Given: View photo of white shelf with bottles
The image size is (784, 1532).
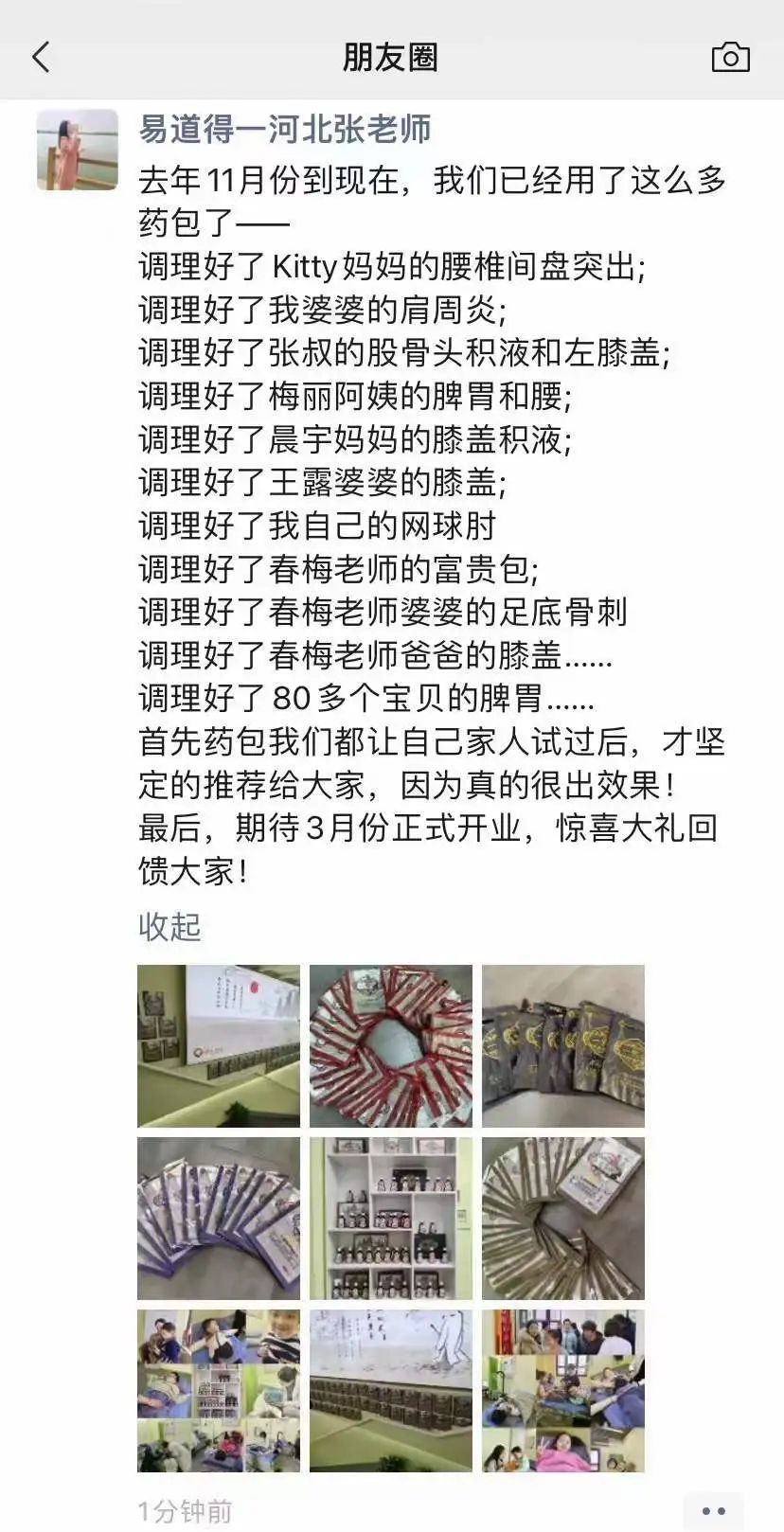Looking at the screenshot, I should coord(391,1218).
